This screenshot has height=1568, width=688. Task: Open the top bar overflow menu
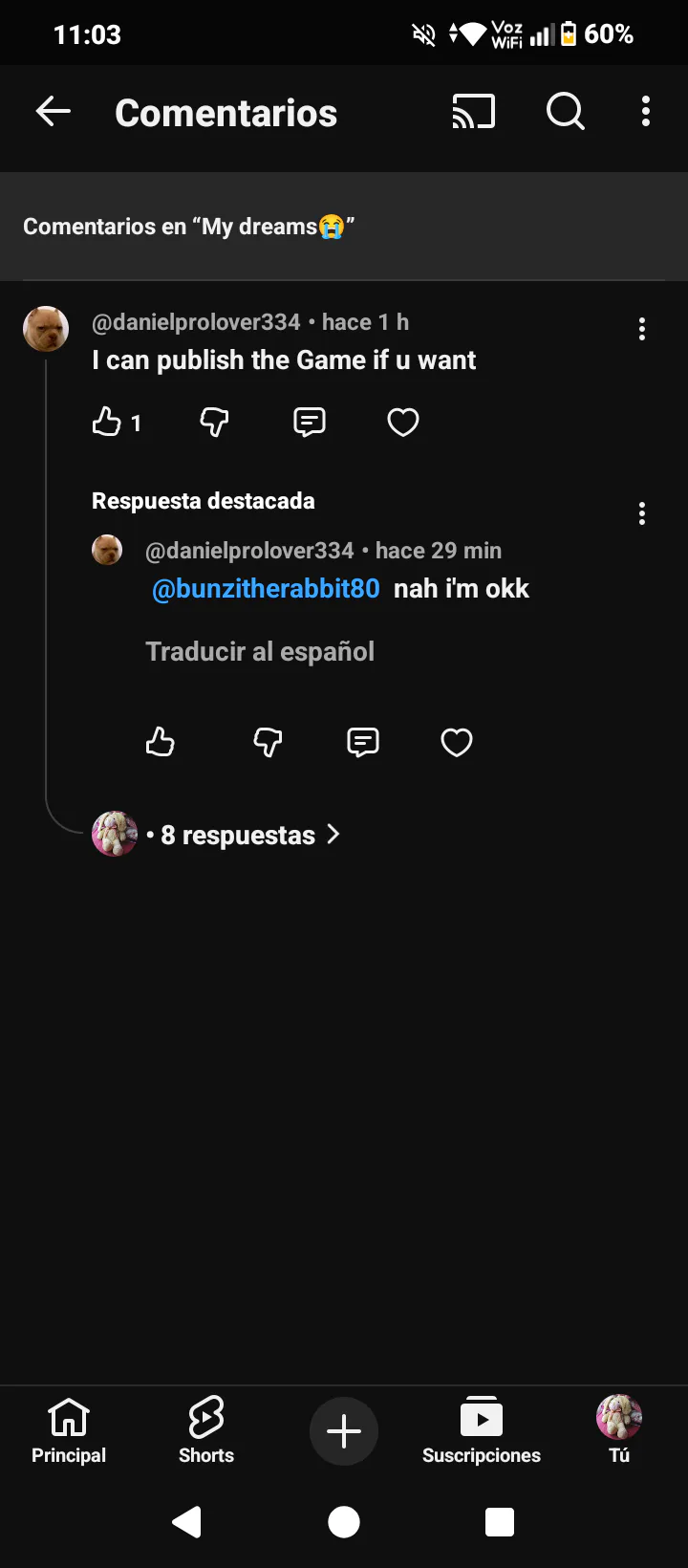646,113
